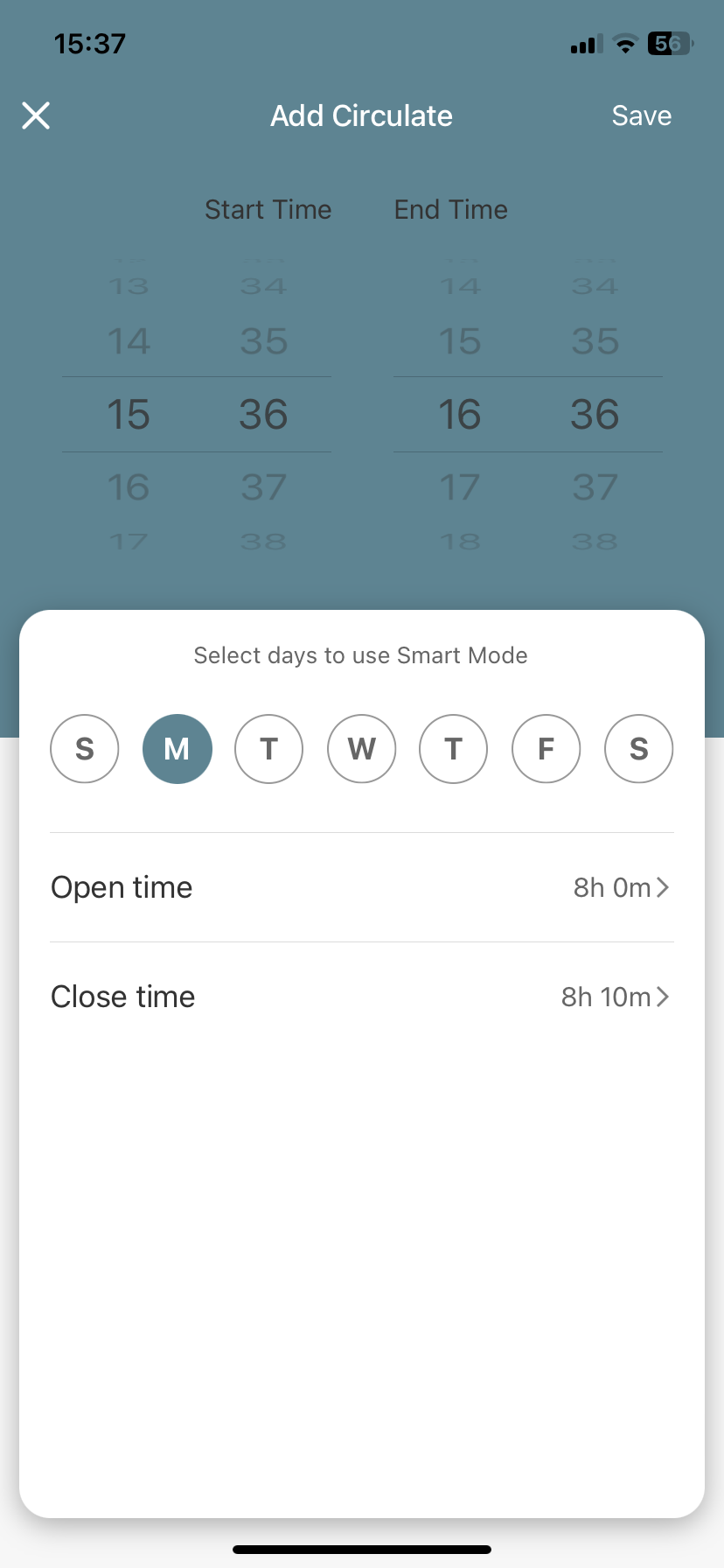Select Sunday in the day selector
Viewport: 724px width, 1568px height.
(x=85, y=749)
